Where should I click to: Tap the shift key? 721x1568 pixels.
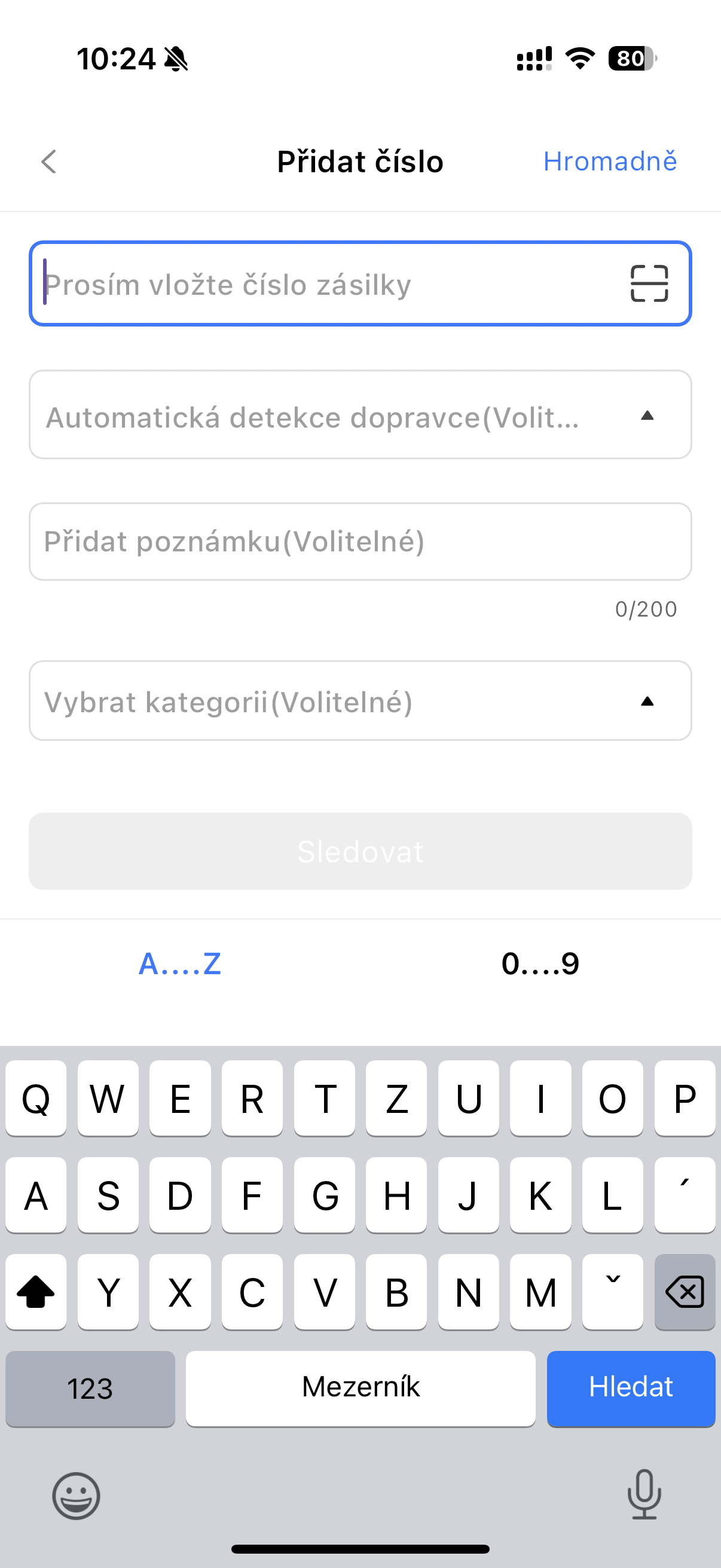(36, 1292)
